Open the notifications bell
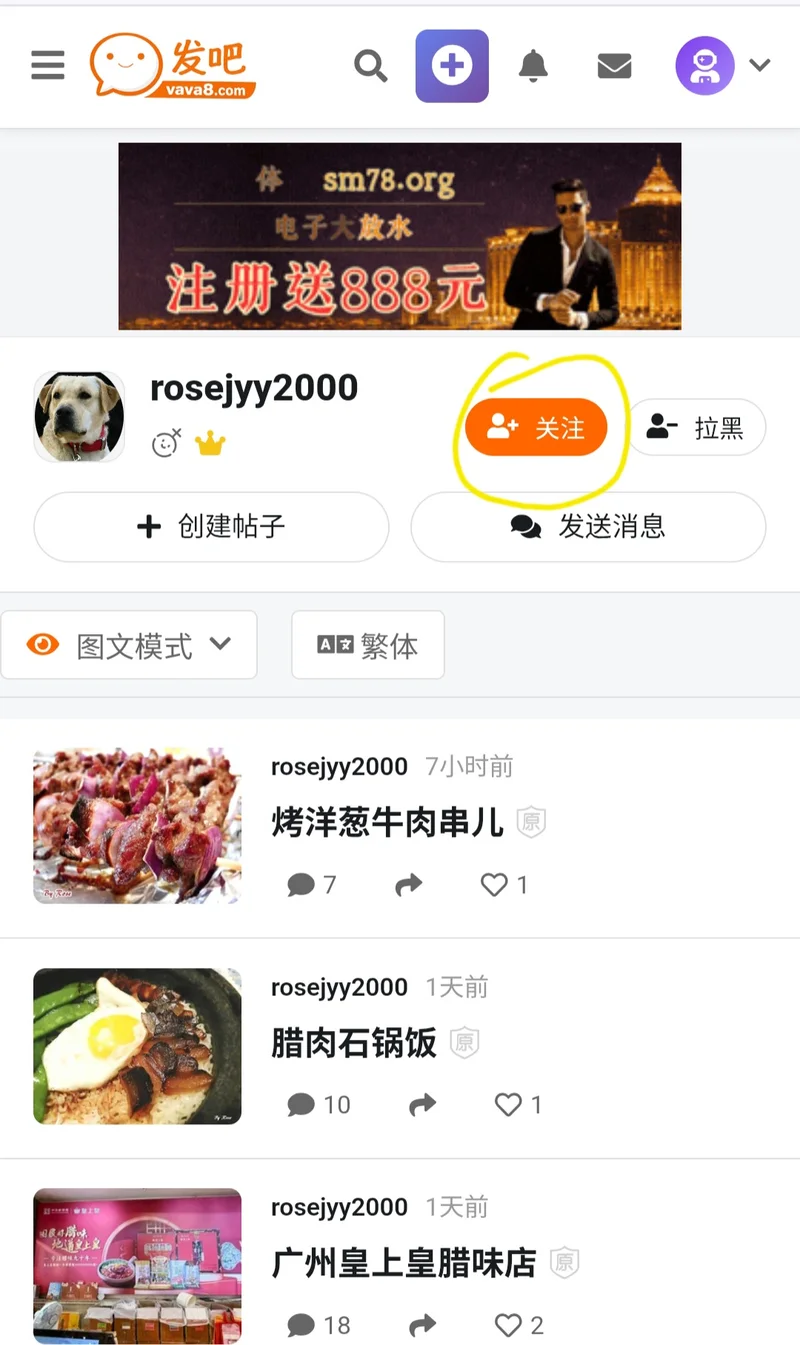 (533, 66)
